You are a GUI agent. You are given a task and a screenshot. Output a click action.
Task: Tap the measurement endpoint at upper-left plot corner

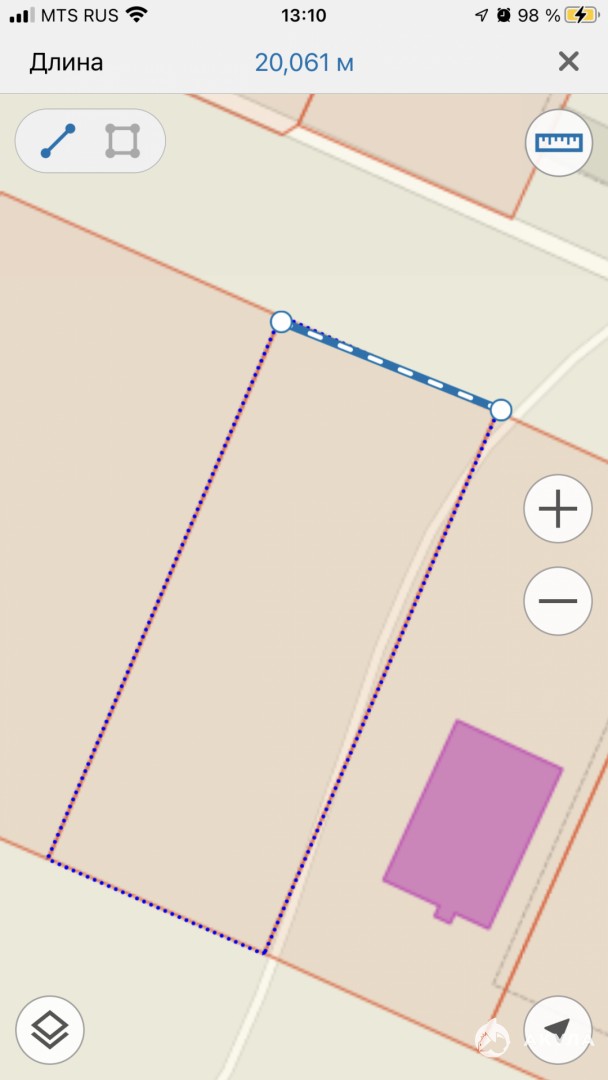coord(281,322)
